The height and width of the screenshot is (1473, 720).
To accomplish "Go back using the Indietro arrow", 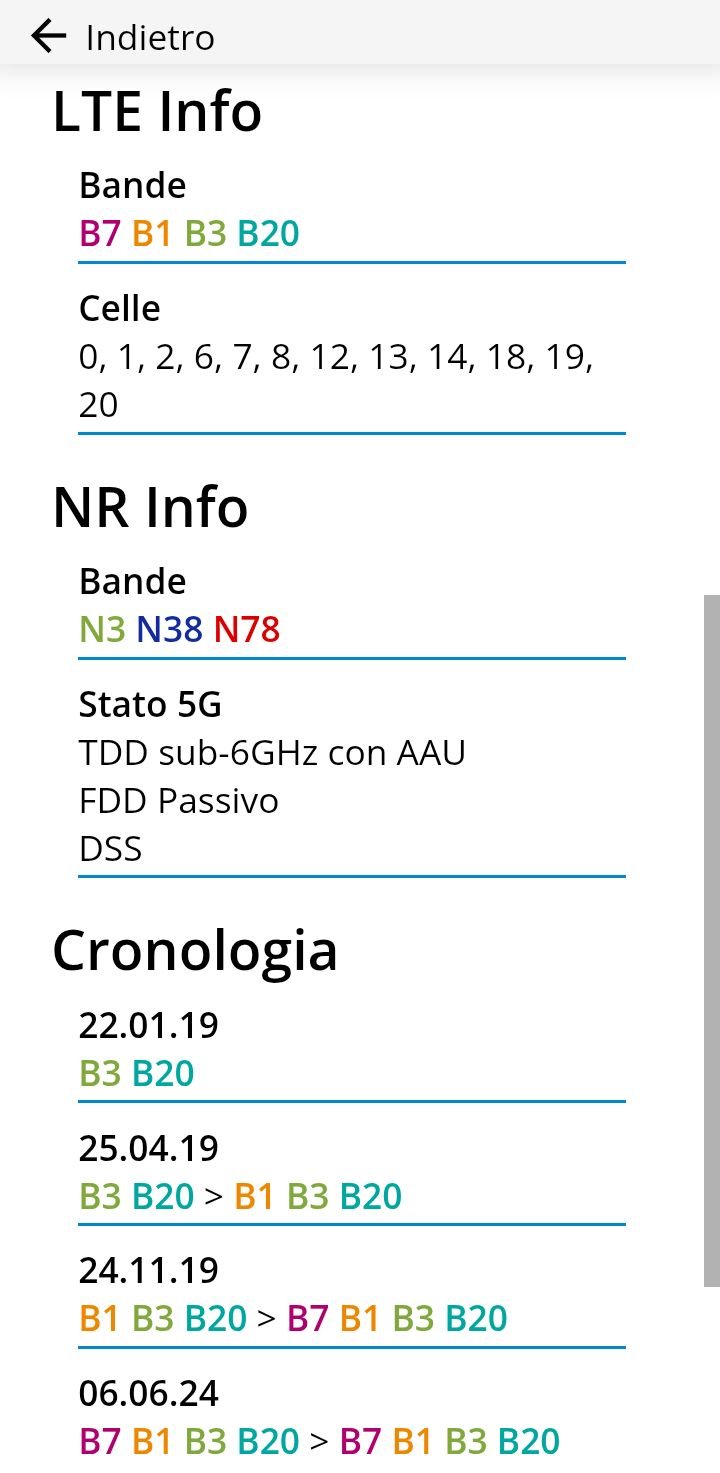I will 48,37.
